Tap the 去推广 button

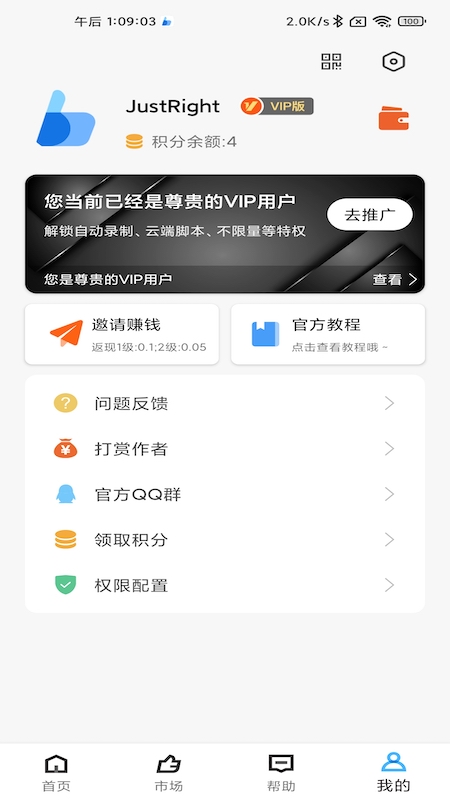tap(370, 215)
